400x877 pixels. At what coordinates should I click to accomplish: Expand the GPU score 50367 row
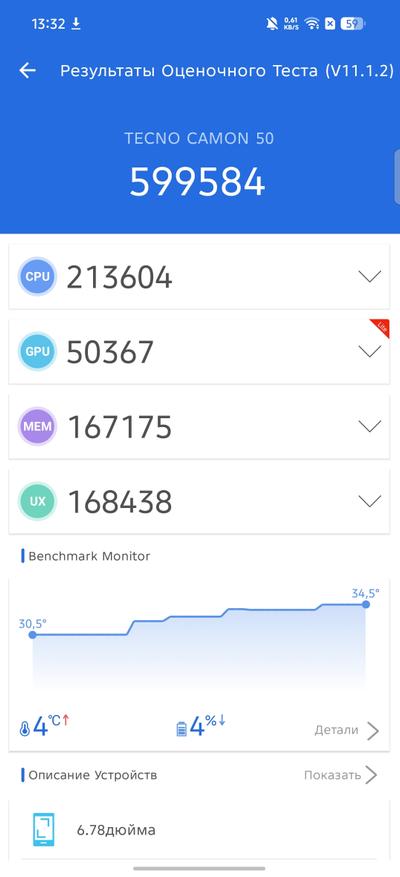pos(199,351)
